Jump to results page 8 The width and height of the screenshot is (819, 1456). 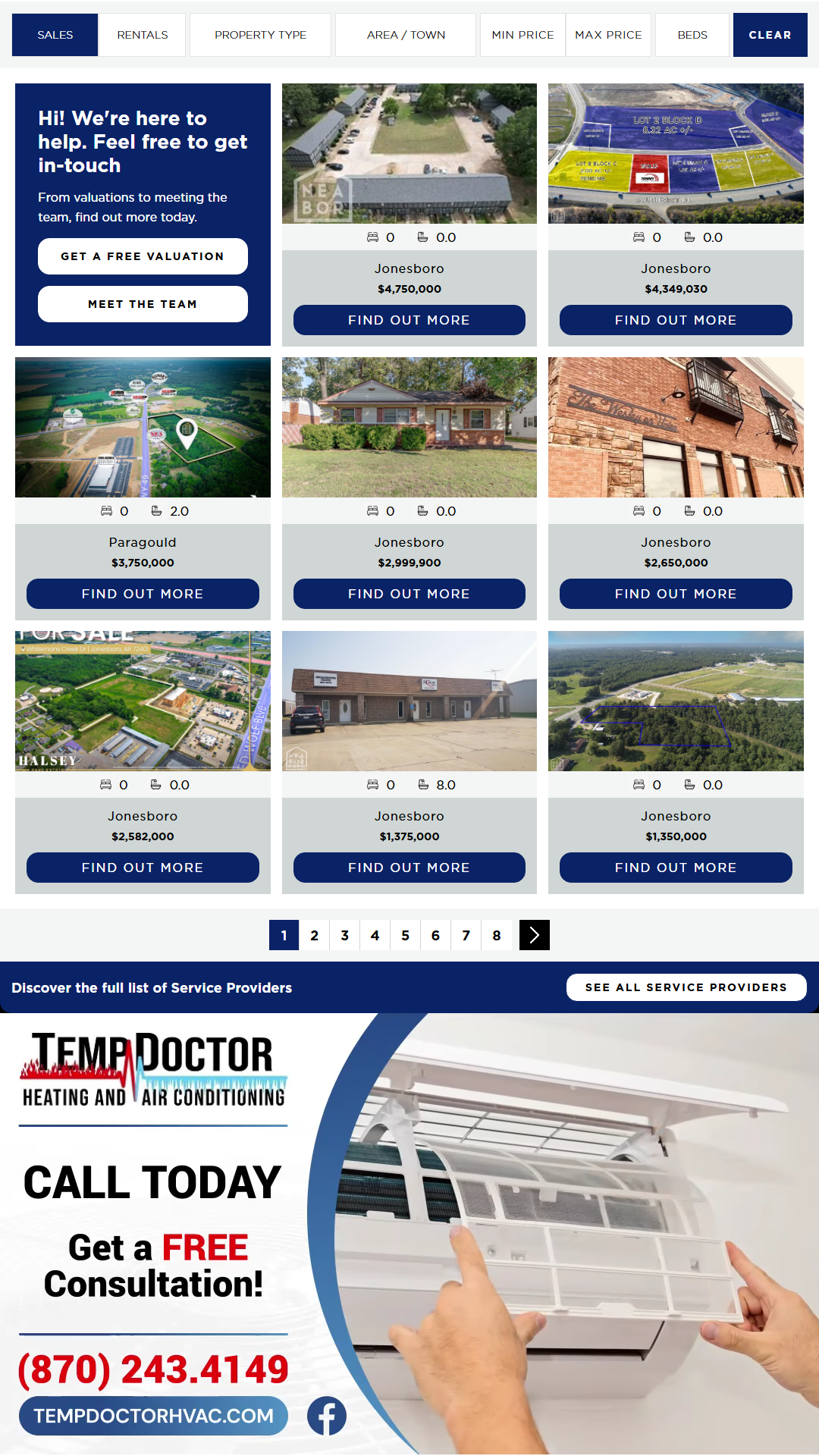click(497, 935)
